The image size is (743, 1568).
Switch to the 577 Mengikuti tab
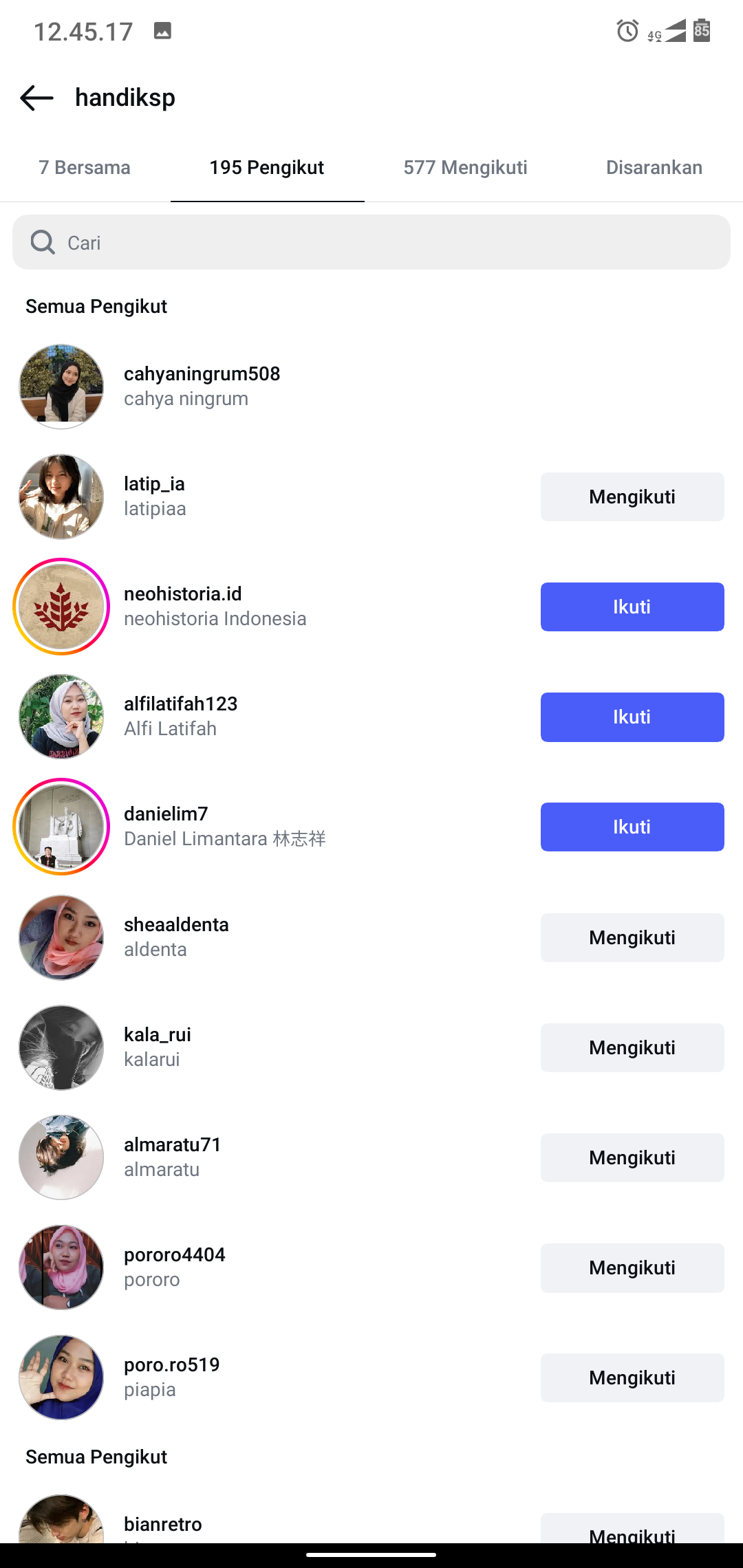tap(465, 167)
